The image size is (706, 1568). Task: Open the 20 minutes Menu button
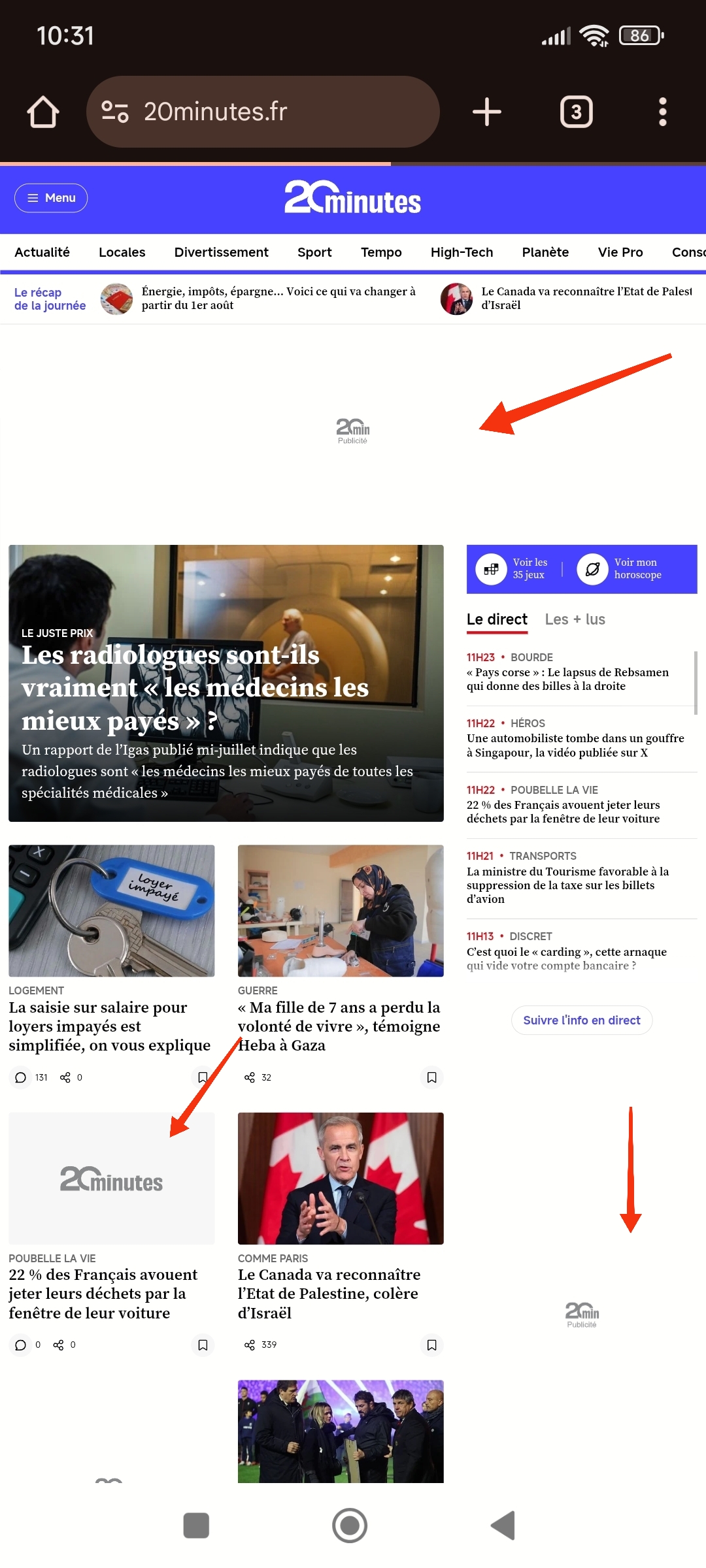(x=51, y=198)
